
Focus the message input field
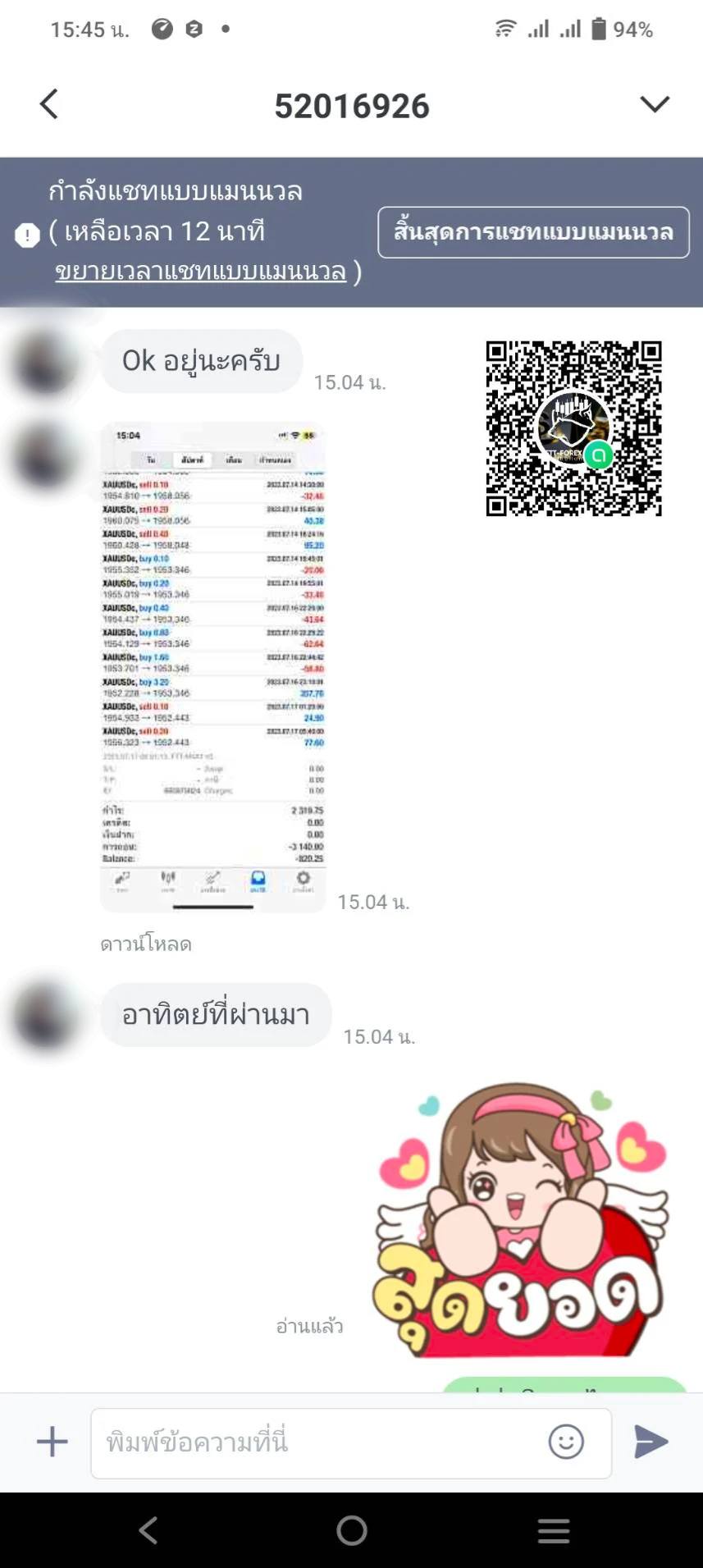(320, 1442)
